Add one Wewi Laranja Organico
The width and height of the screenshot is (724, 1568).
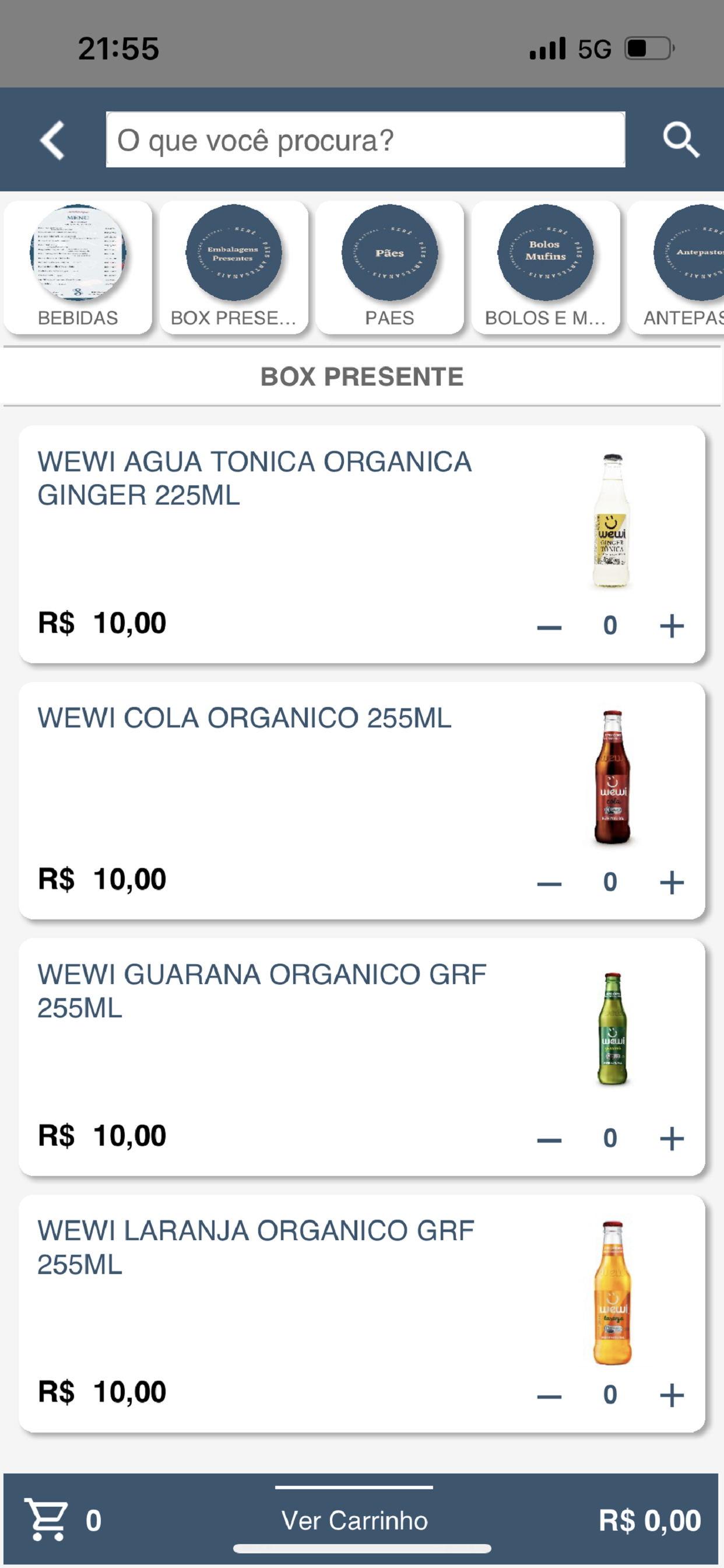pos(672,1395)
